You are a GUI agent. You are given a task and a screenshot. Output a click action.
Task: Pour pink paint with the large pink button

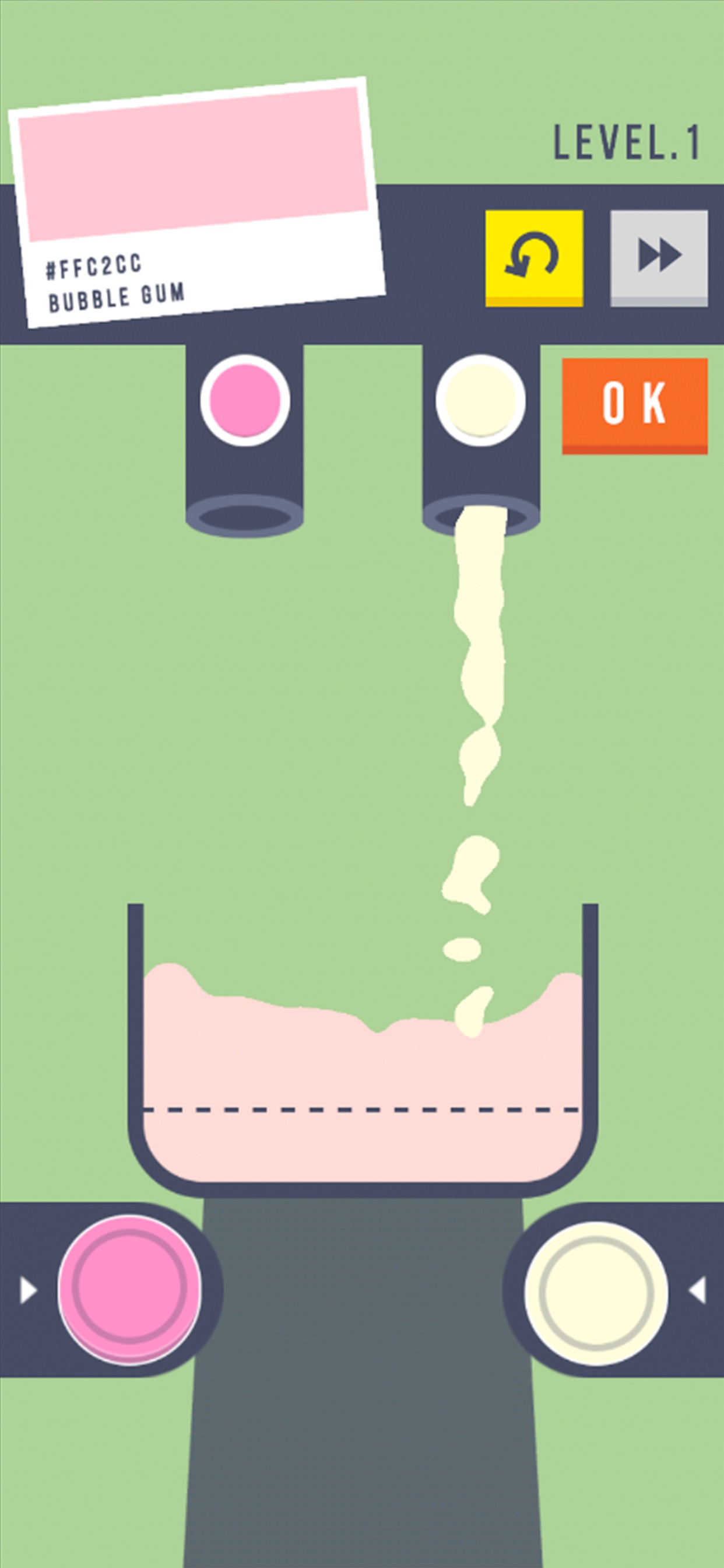pyautogui.click(x=129, y=1290)
